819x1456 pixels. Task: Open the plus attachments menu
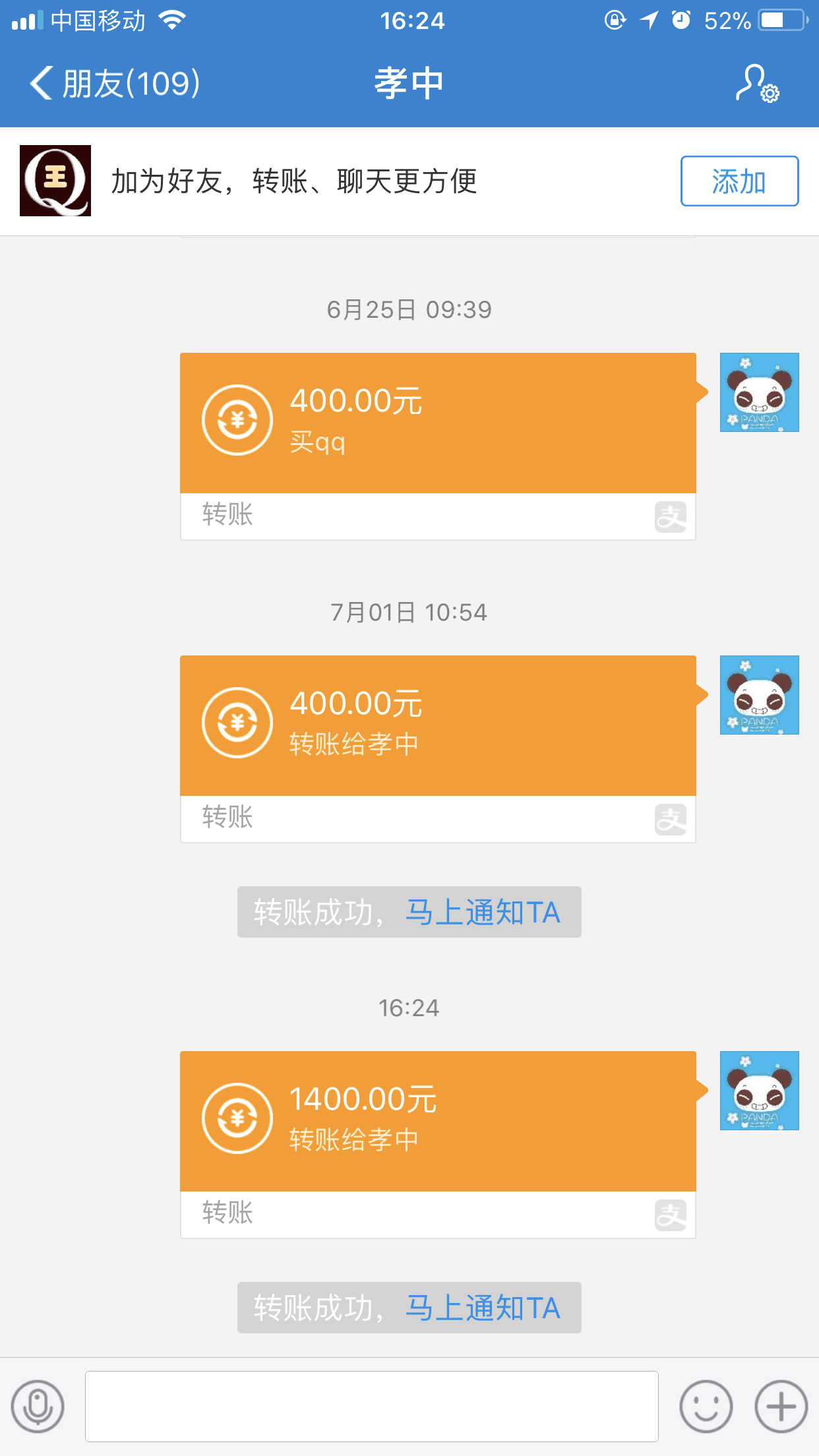781,1407
